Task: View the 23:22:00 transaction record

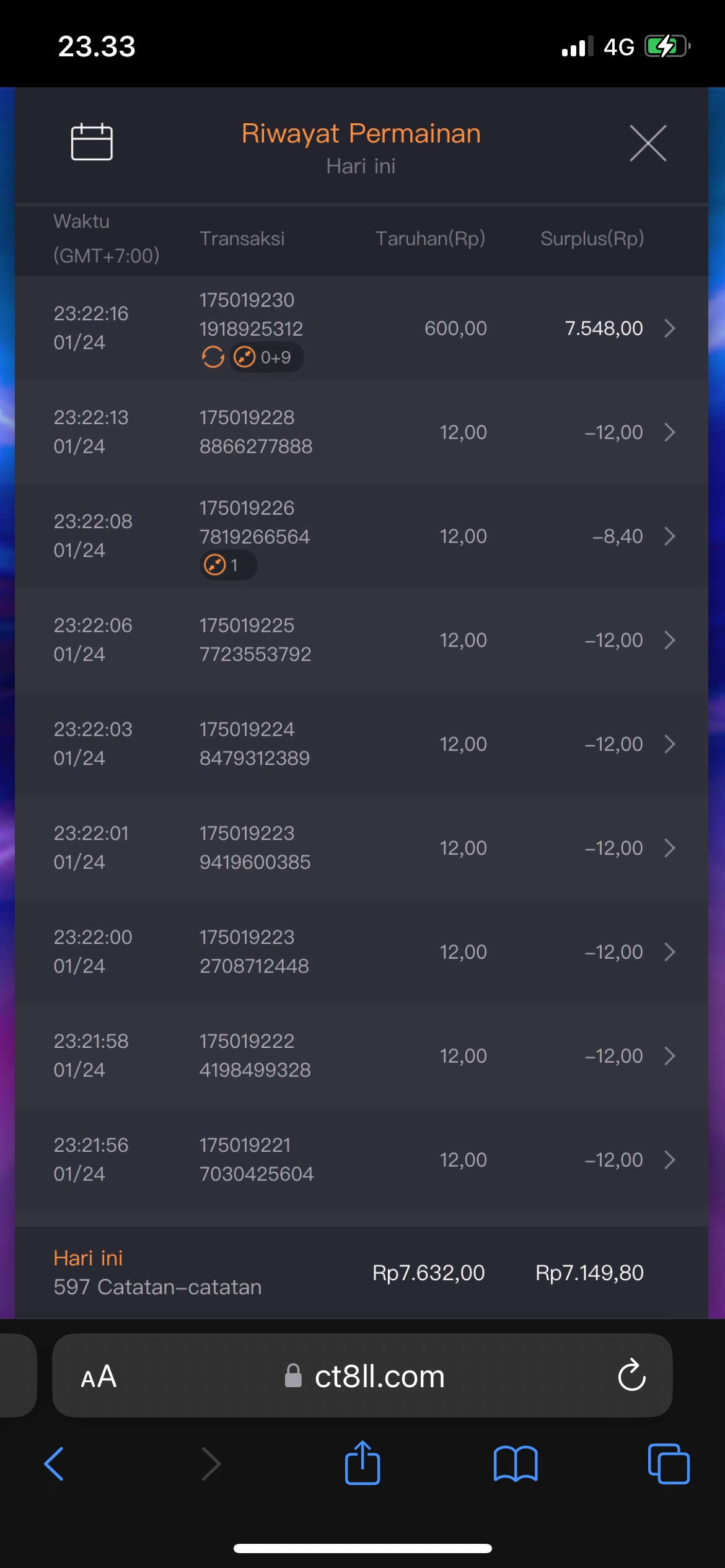Action: 669,952
